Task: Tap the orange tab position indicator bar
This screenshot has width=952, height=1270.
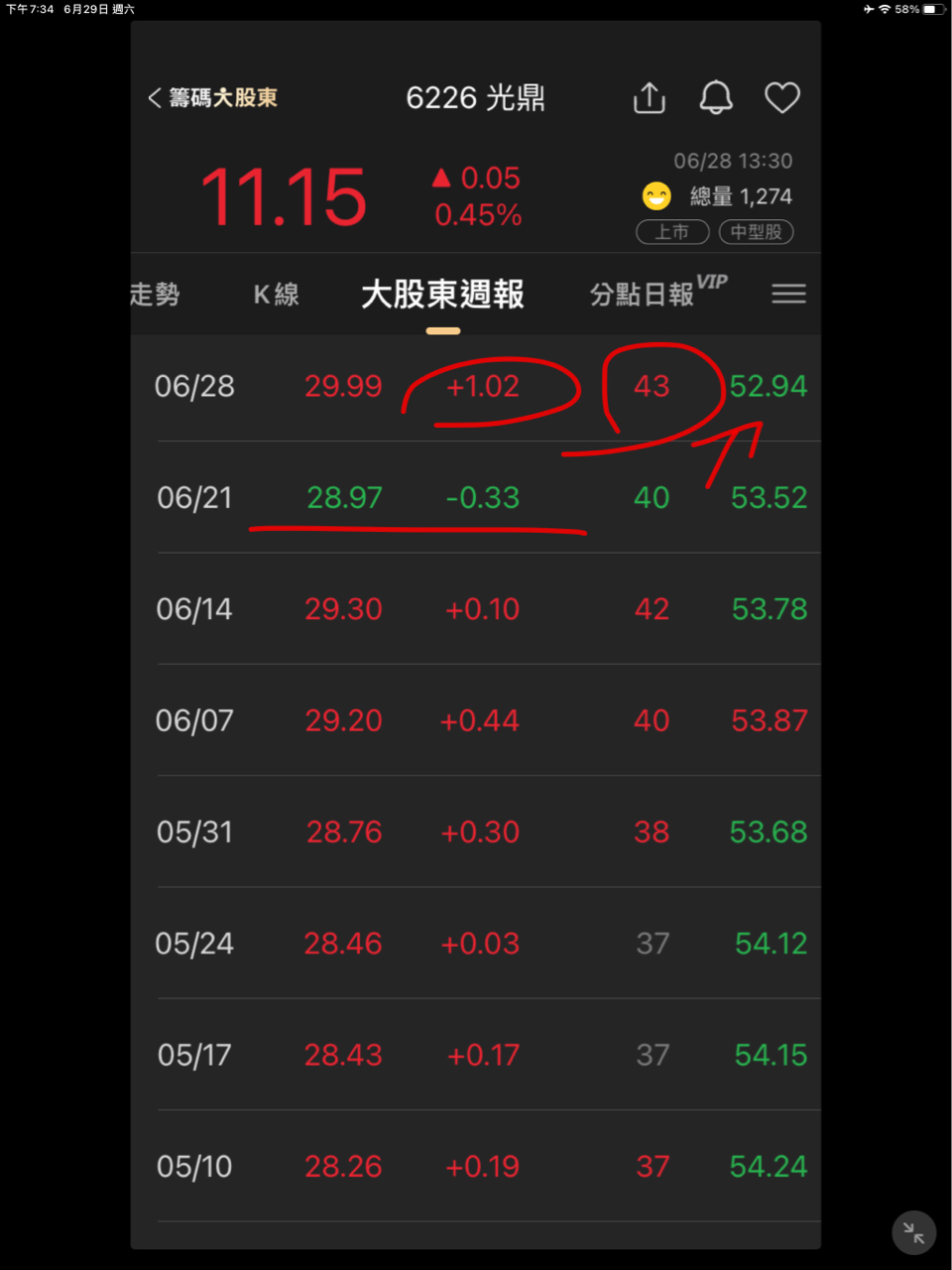Action: point(441,331)
